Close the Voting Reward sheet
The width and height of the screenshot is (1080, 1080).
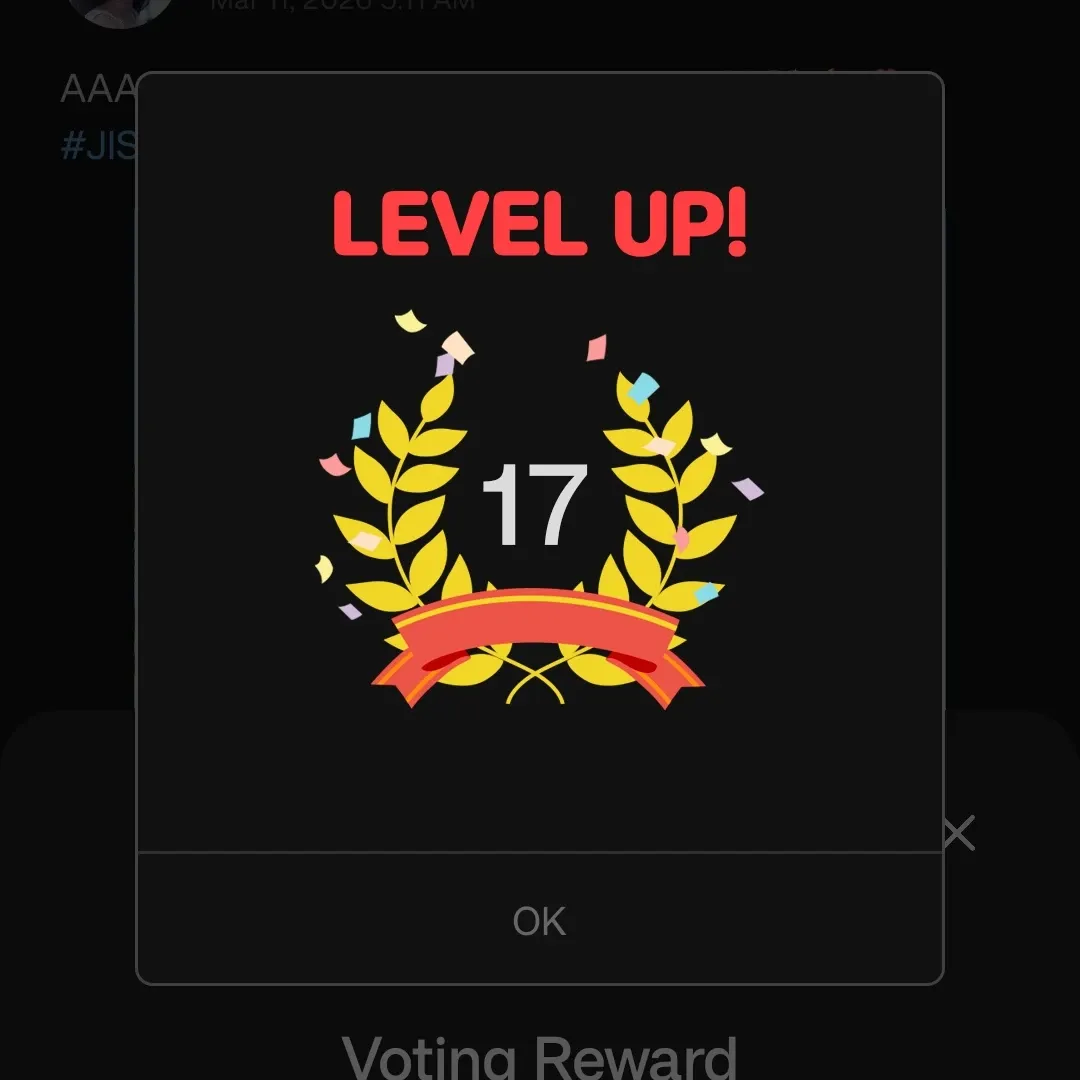(x=958, y=833)
